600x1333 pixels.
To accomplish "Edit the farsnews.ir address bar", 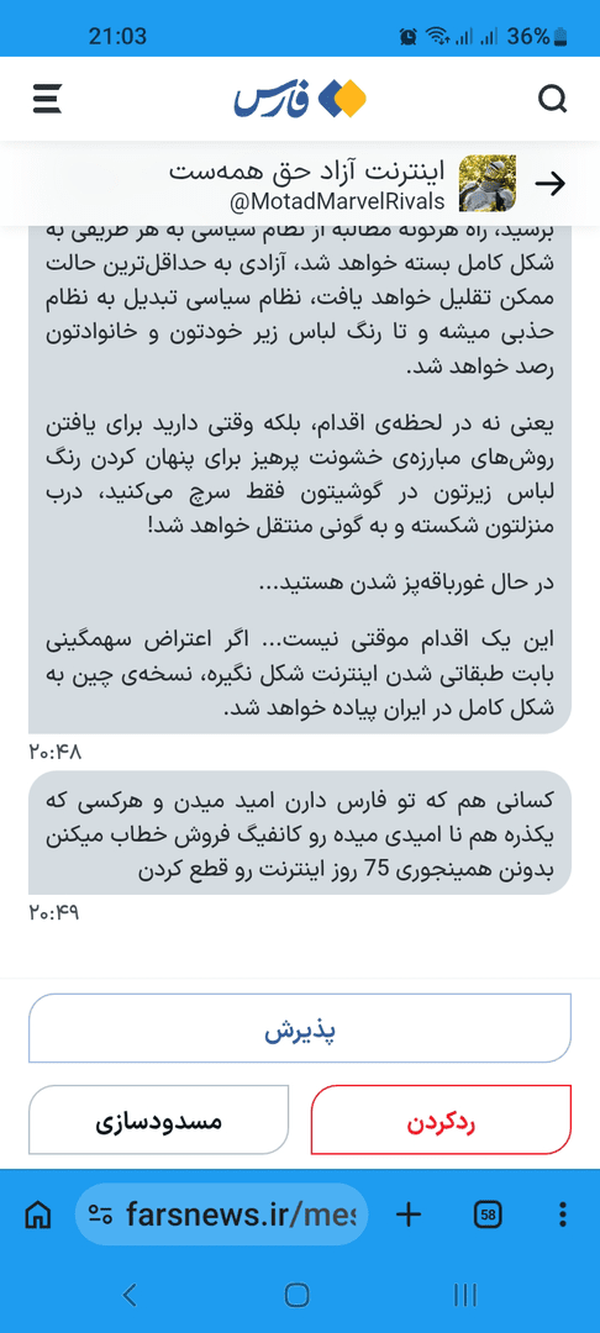I will (222, 1215).
